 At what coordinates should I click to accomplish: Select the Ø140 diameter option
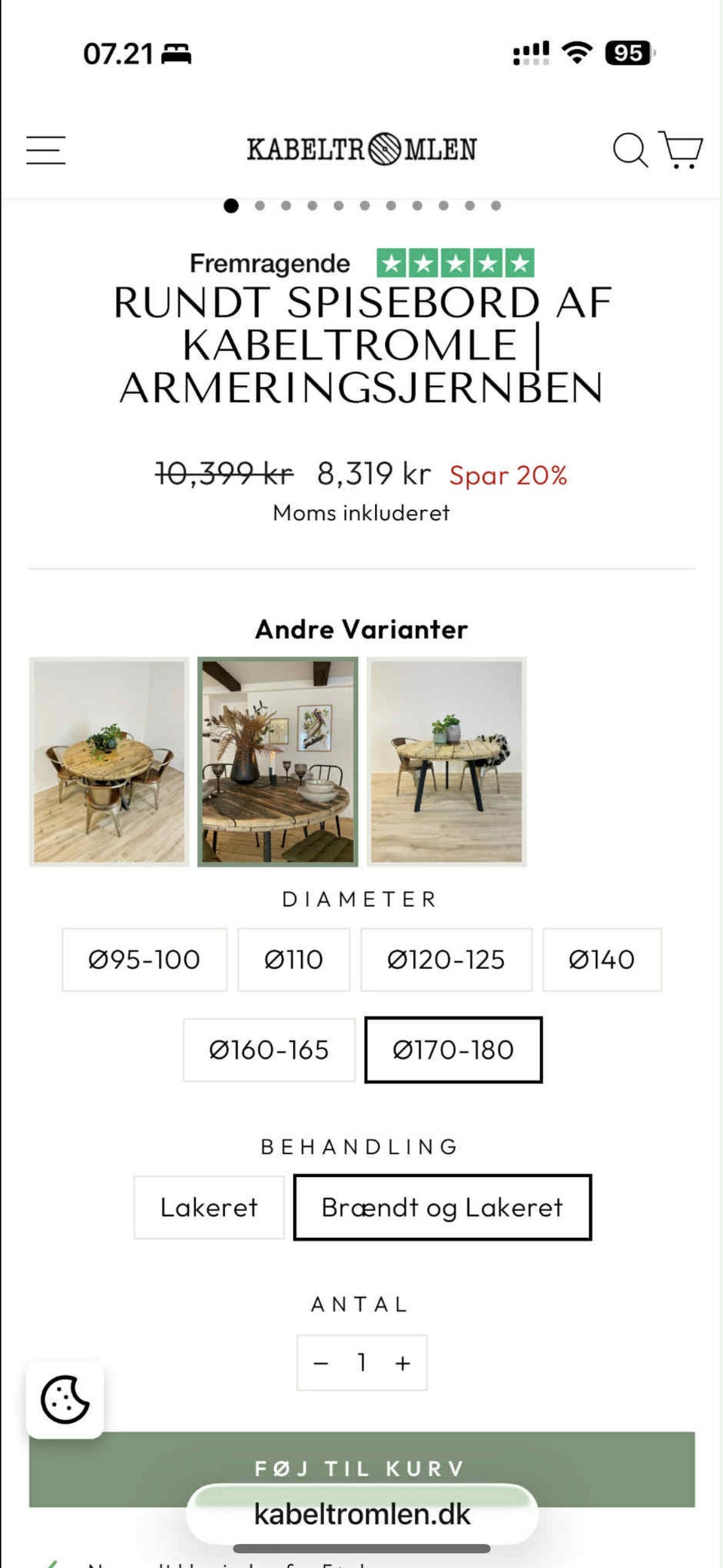pyautogui.click(x=602, y=959)
